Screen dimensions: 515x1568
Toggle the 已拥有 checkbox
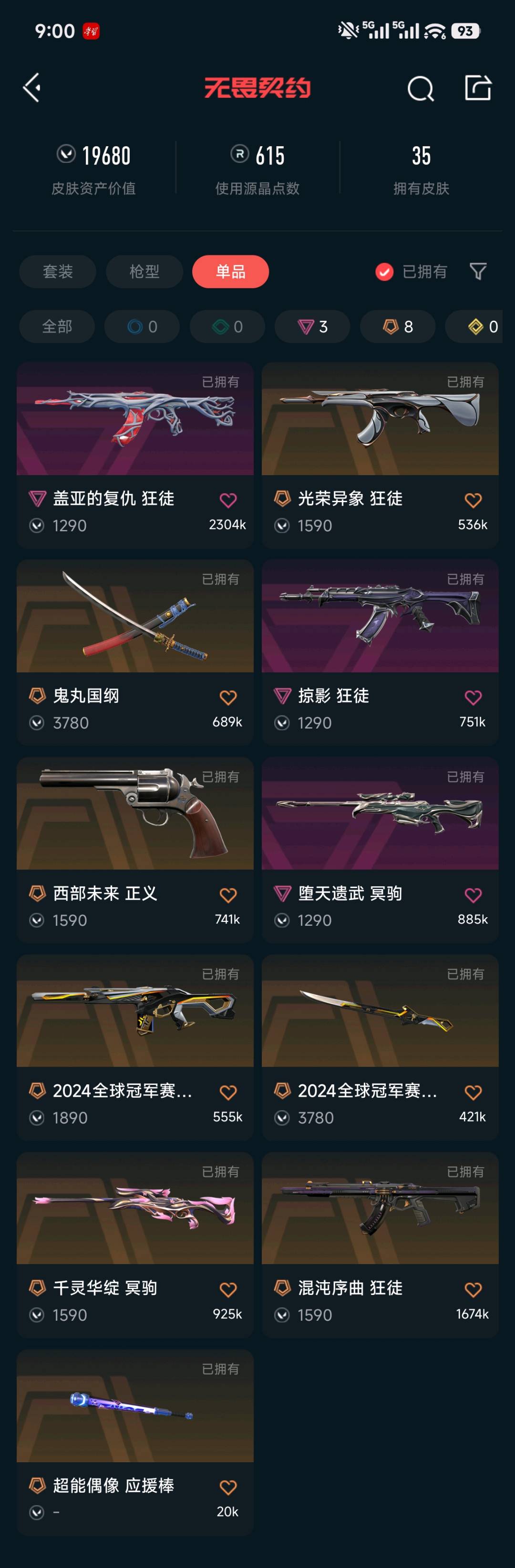point(384,272)
